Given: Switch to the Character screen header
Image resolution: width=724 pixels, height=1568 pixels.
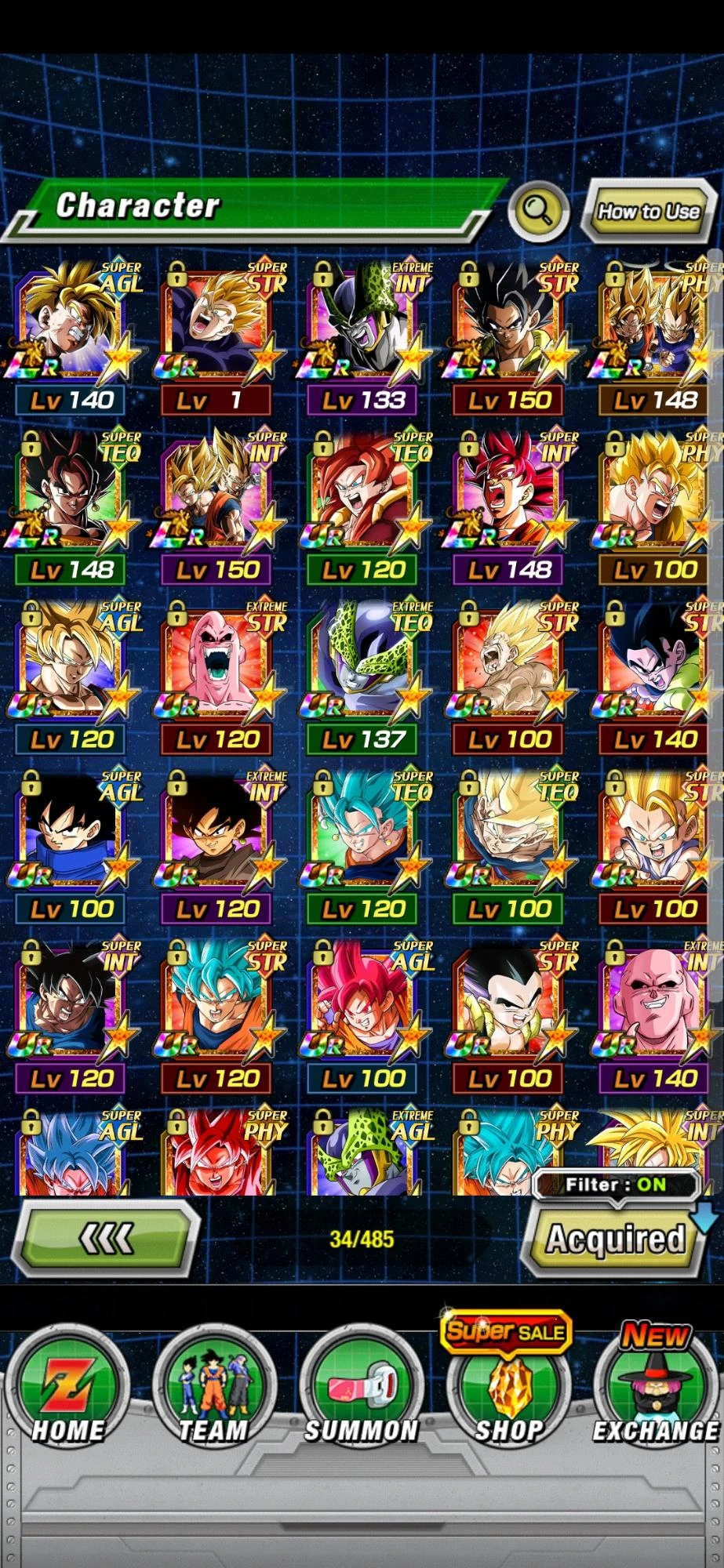Looking at the screenshot, I should pyautogui.click(x=137, y=208).
